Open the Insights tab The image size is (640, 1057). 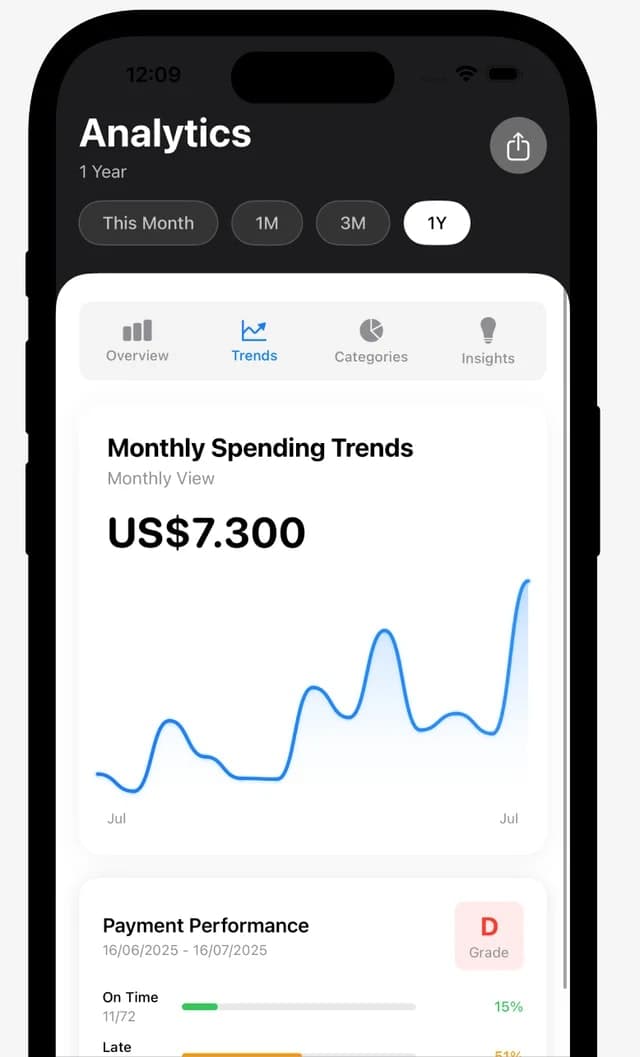coord(488,341)
